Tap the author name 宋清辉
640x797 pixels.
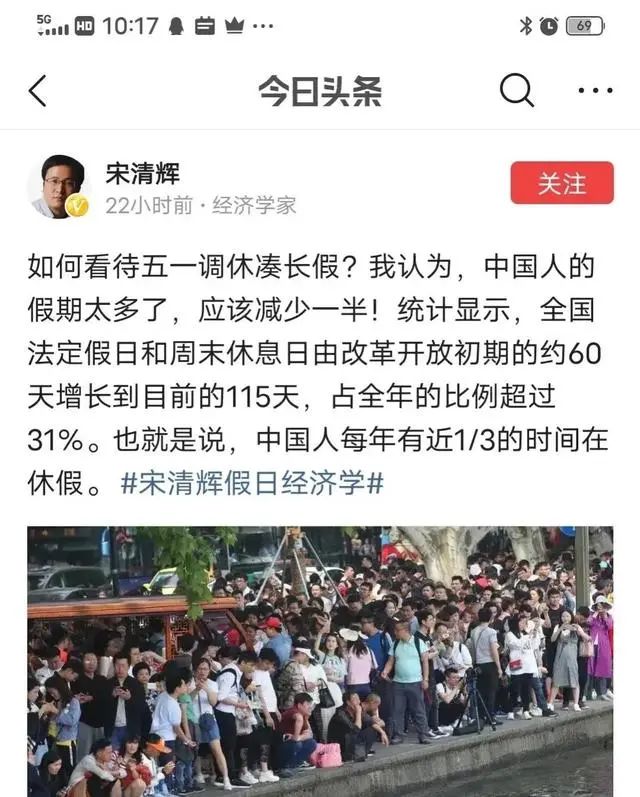[142, 173]
